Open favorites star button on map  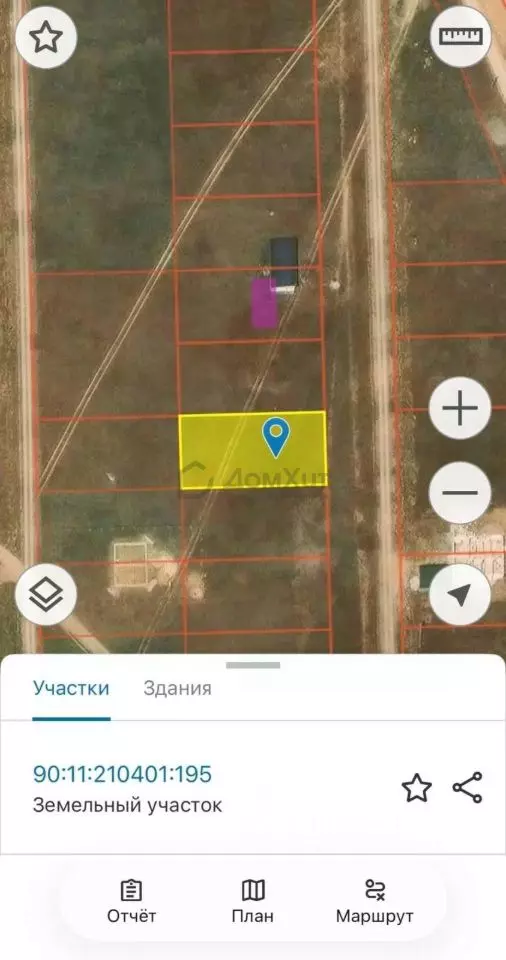tap(45, 38)
